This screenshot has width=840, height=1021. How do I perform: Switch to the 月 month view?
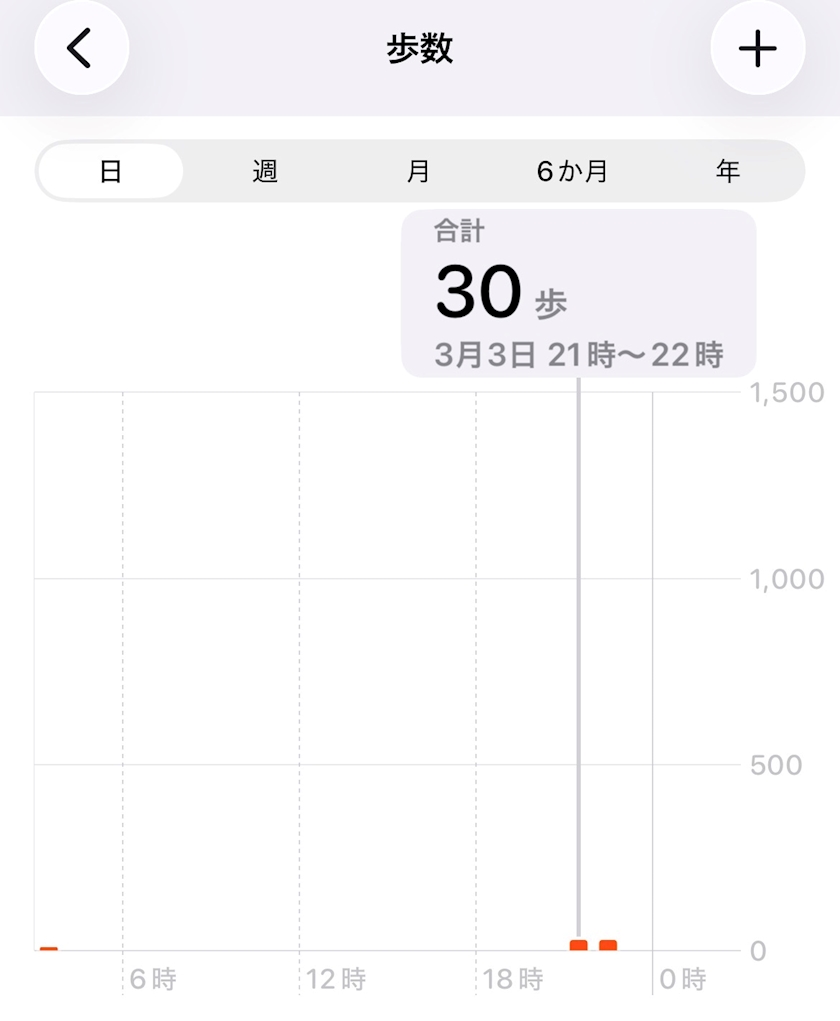(418, 171)
